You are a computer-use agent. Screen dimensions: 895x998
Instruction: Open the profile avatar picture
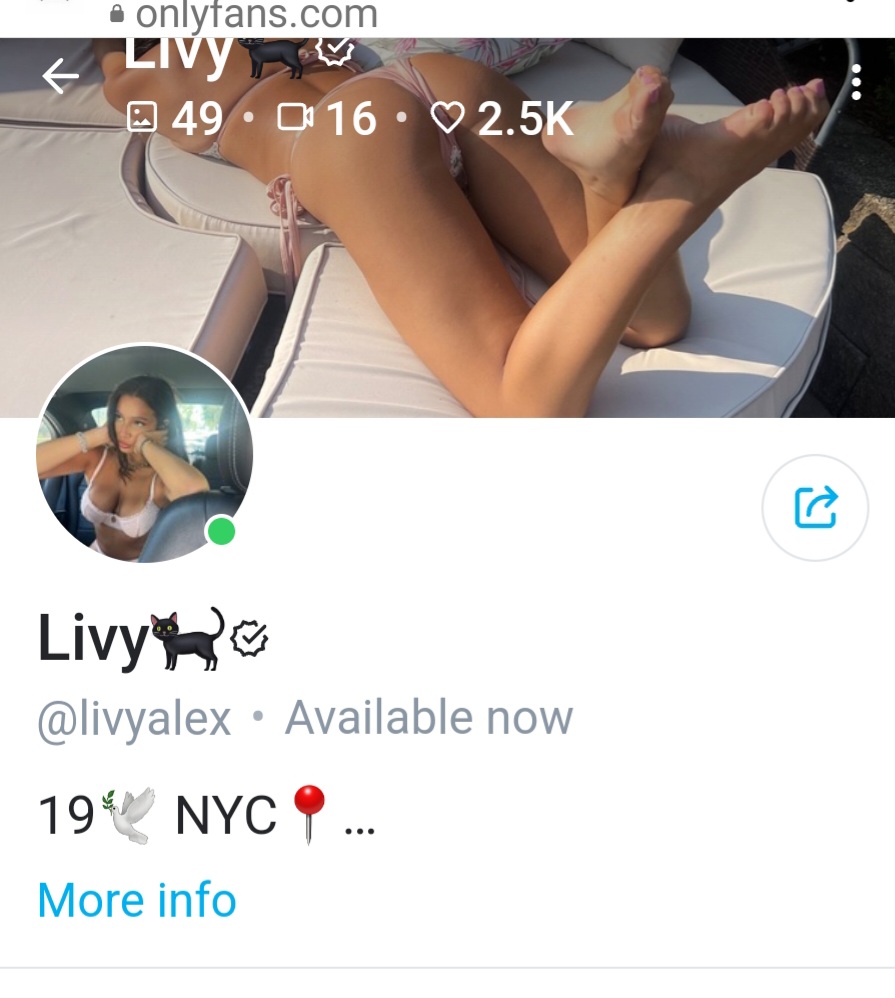tap(144, 454)
